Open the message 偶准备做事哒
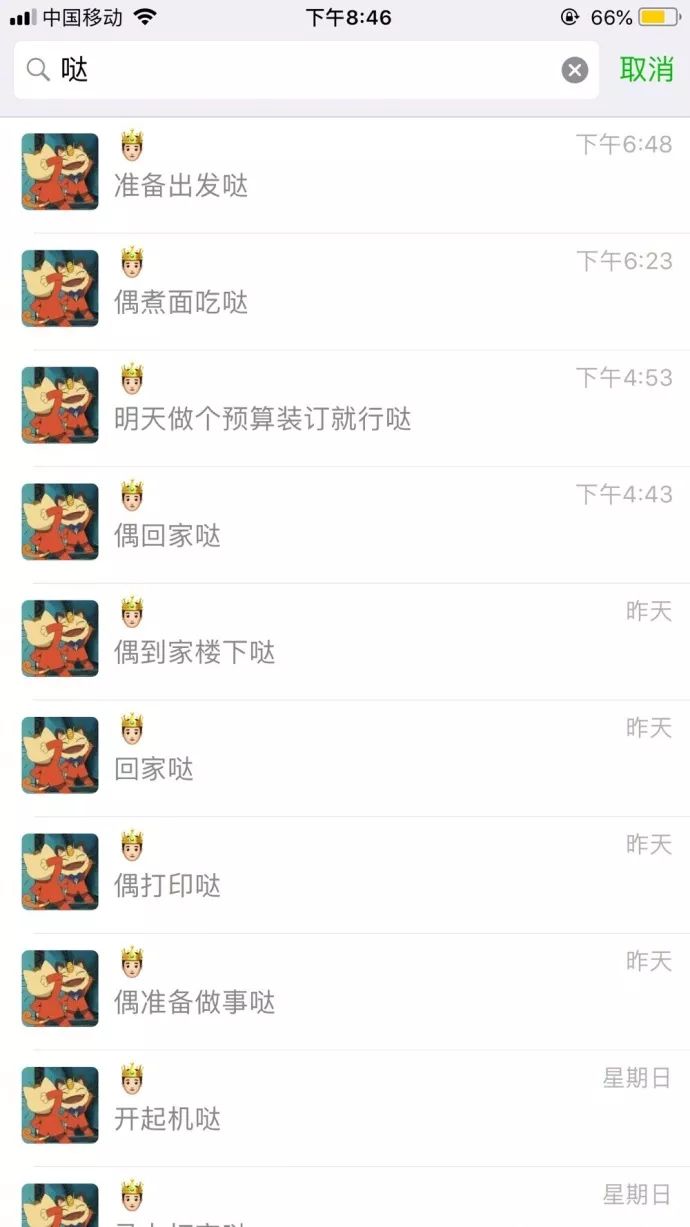The height and width of the screenshot is (1227, 690). point(345,991)
